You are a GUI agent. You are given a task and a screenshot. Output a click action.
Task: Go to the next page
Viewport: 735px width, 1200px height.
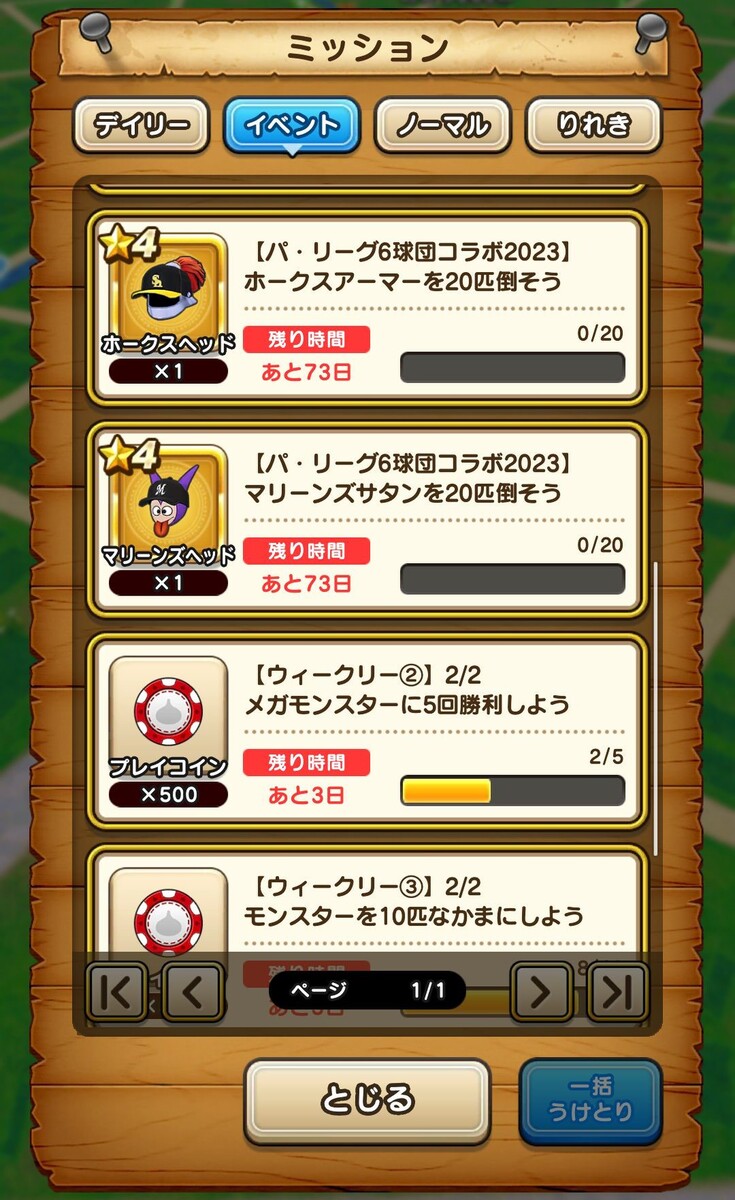coord(541,992)
